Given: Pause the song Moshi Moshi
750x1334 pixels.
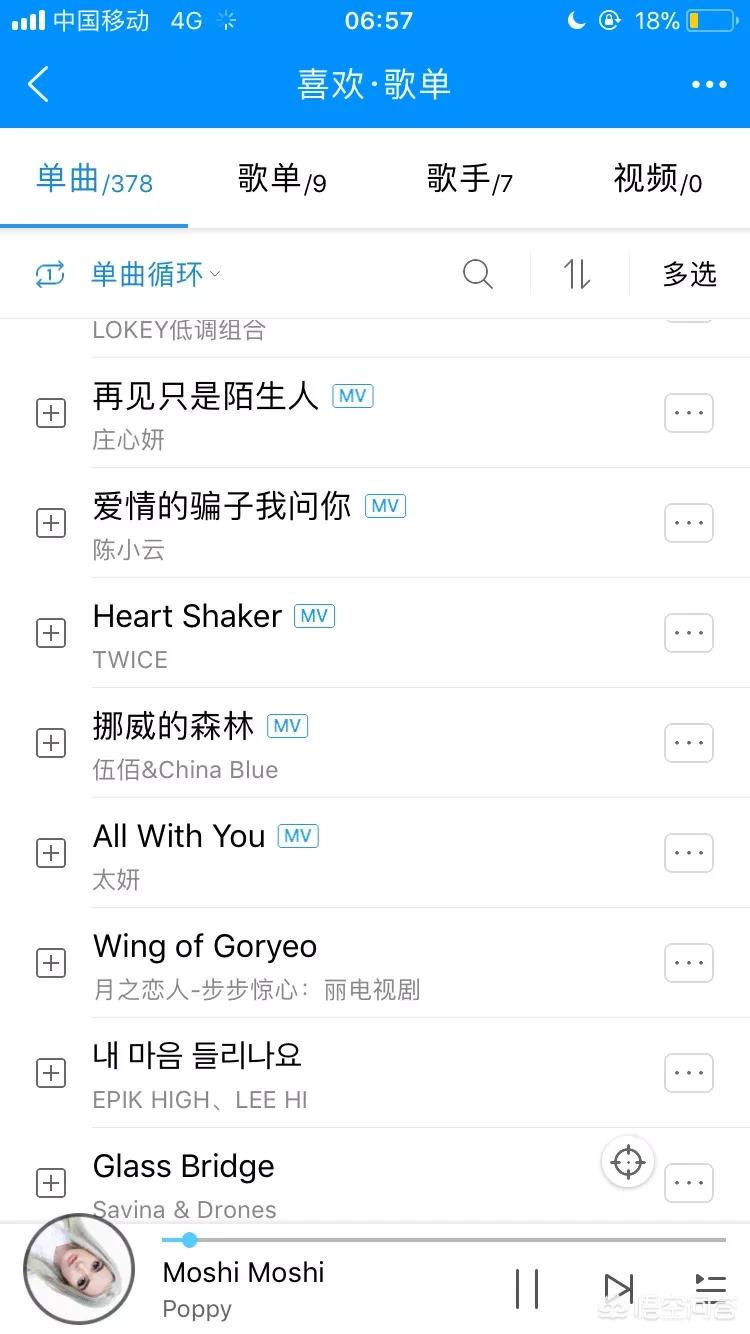Looking at the screenshot, I should 527,1288.
